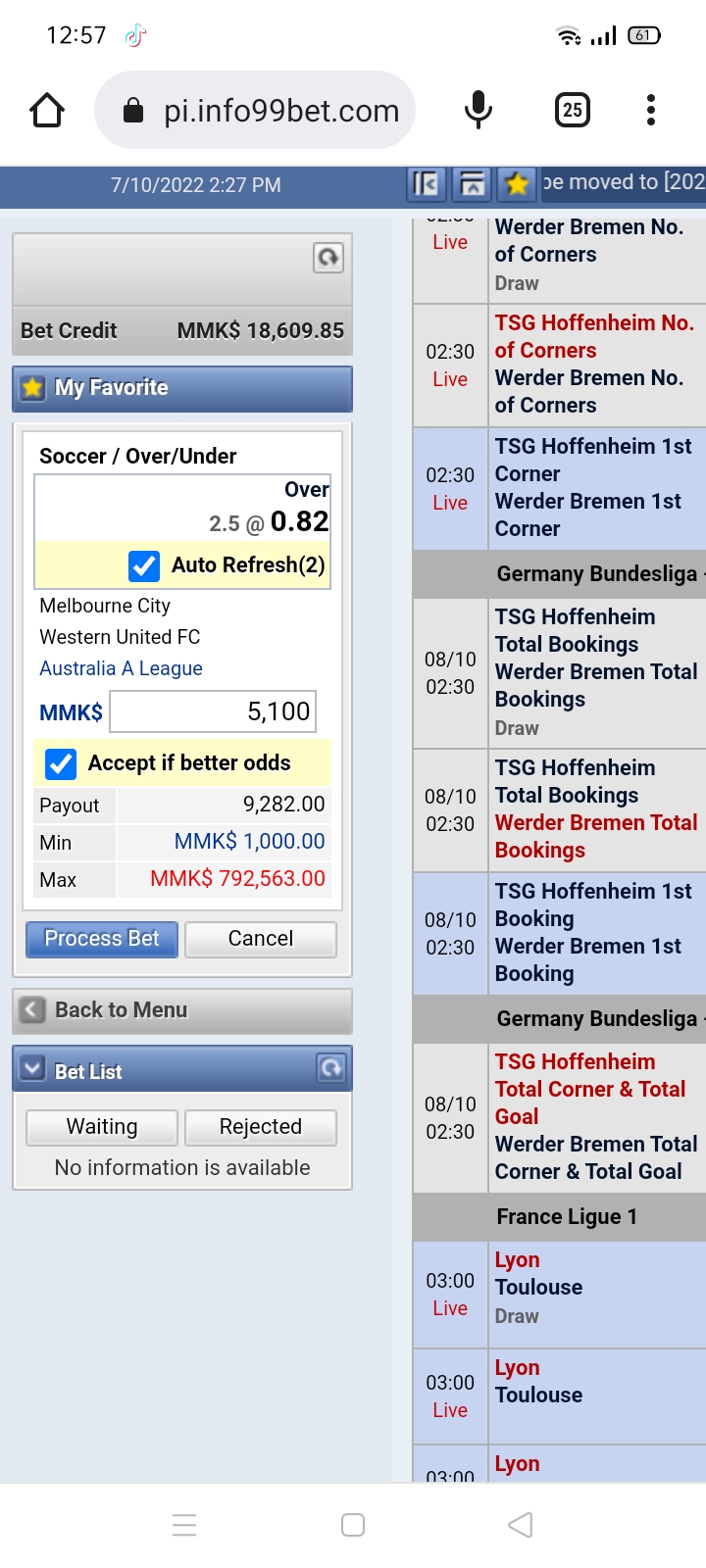Refresh the Bet List
Viewport: 706px width, 1568px height.
[330, 1069]
